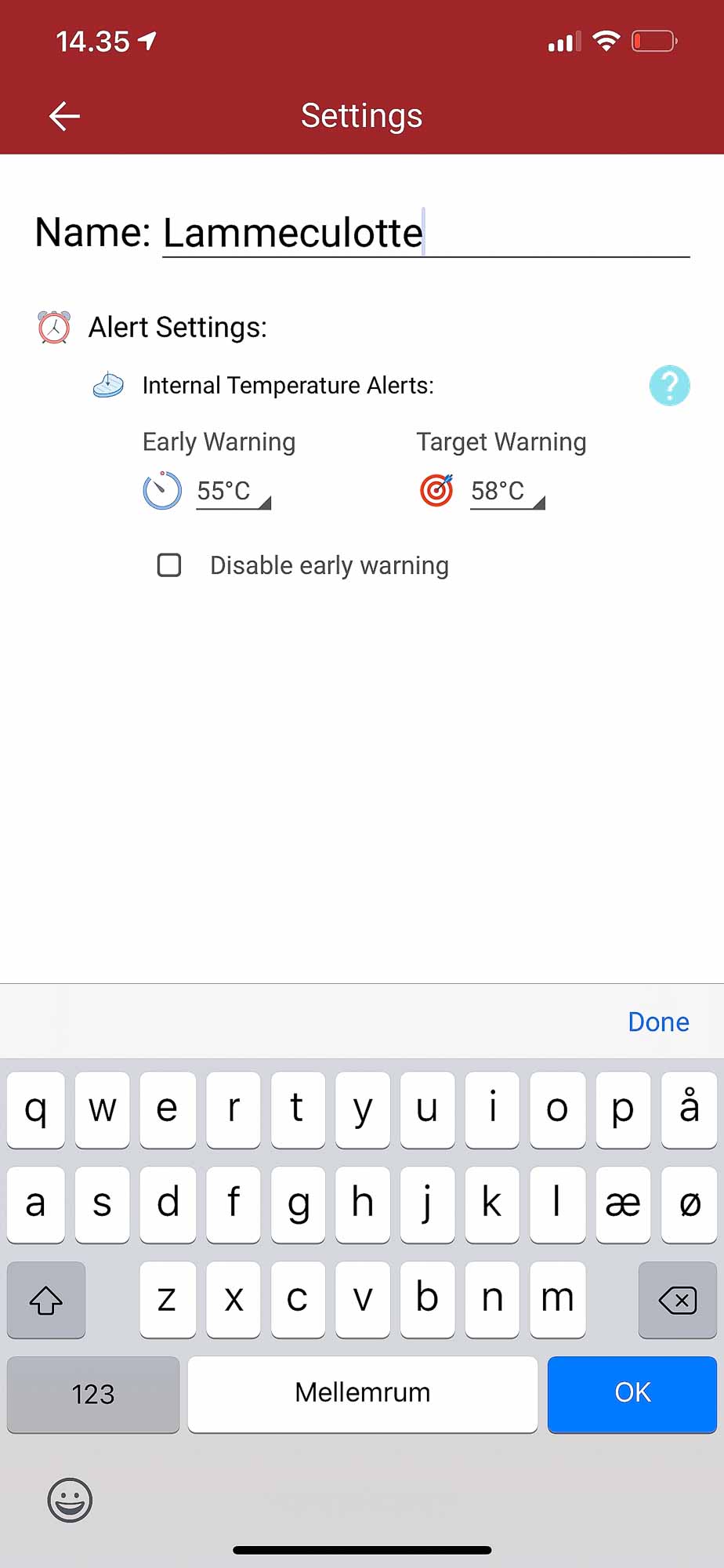Switch keyboard to 123 numbers
Screen dimensions: 724x1568
[93, 1393]
